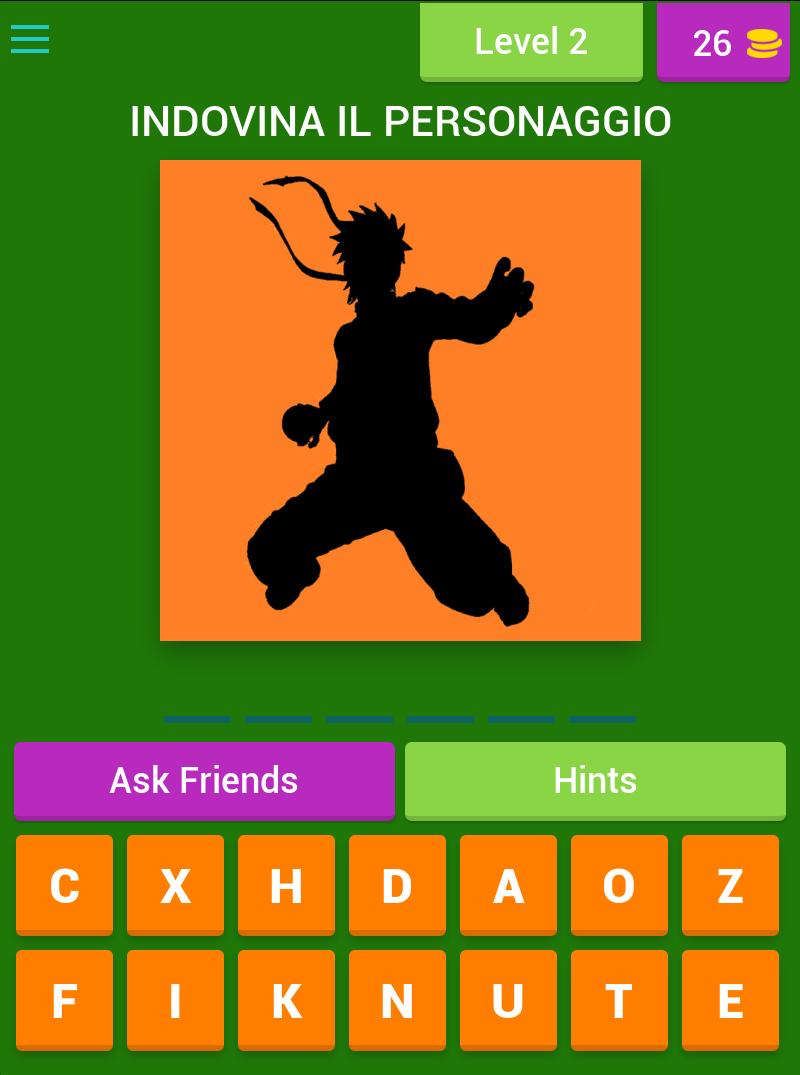Pick the letter K tile
Screen dimensions: 800x1075
pos(286,1000)
